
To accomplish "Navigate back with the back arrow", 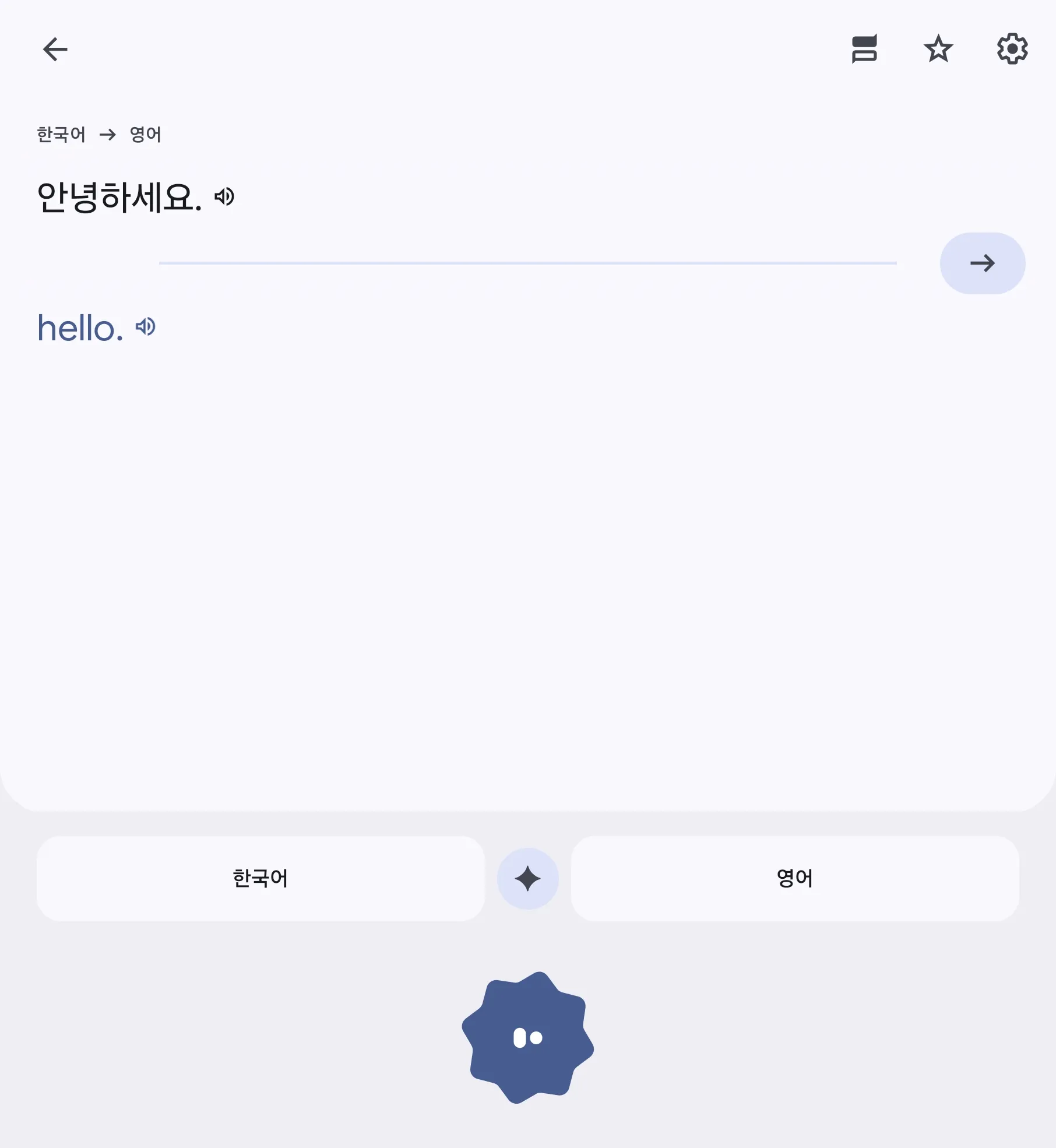I will (x=55, y=49).
